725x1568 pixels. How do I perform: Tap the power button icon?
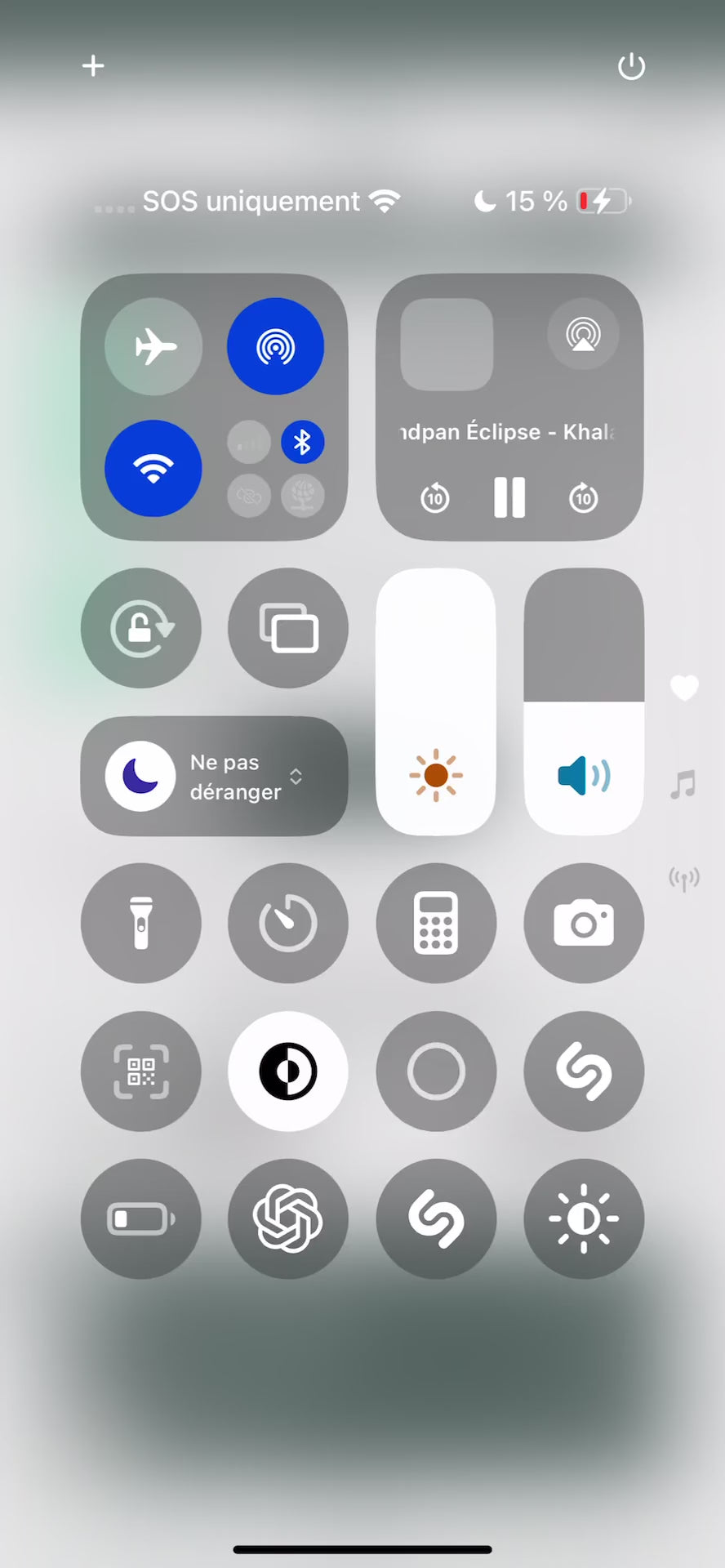pyautogui.click(x=631, y=66)
